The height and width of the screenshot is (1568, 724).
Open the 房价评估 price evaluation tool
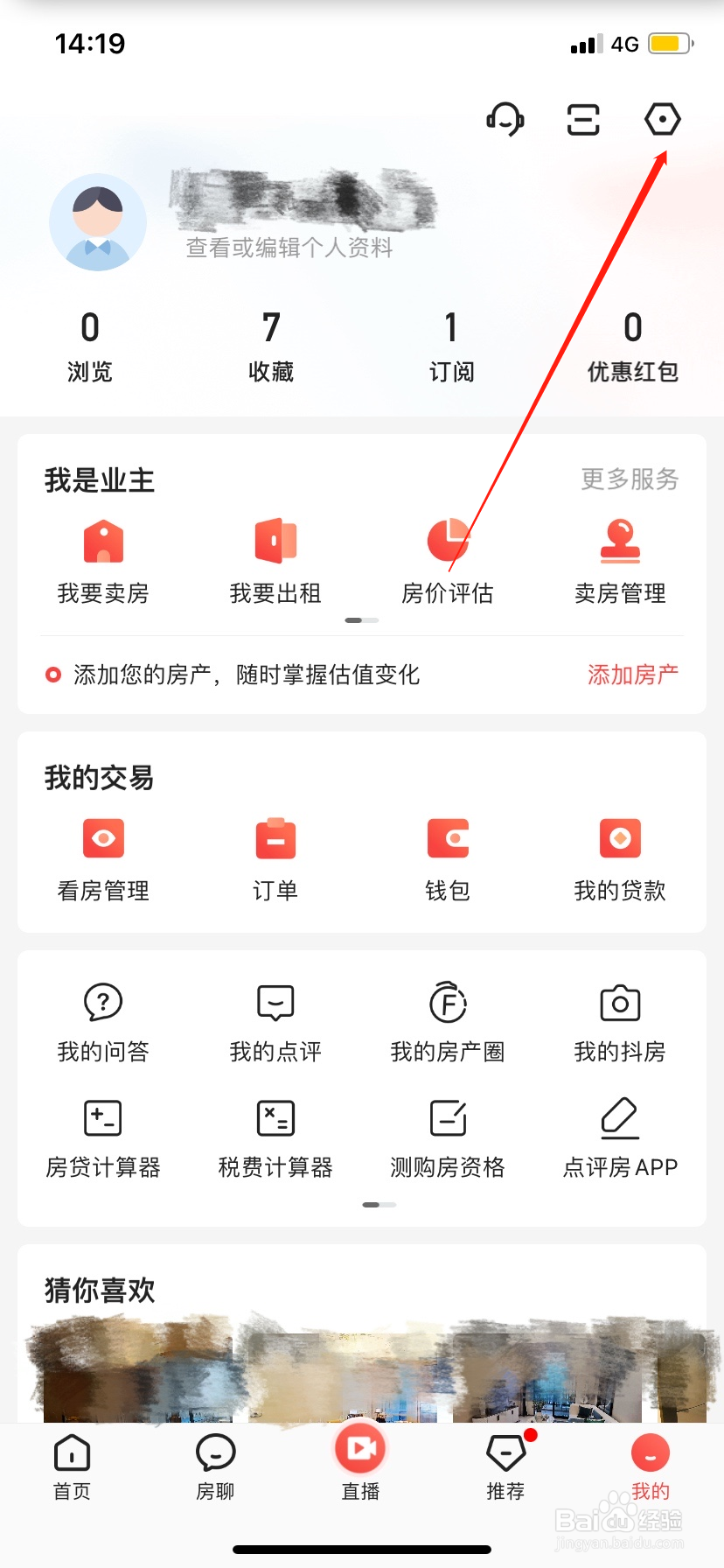pyautogui.click(x=448, y=560)
